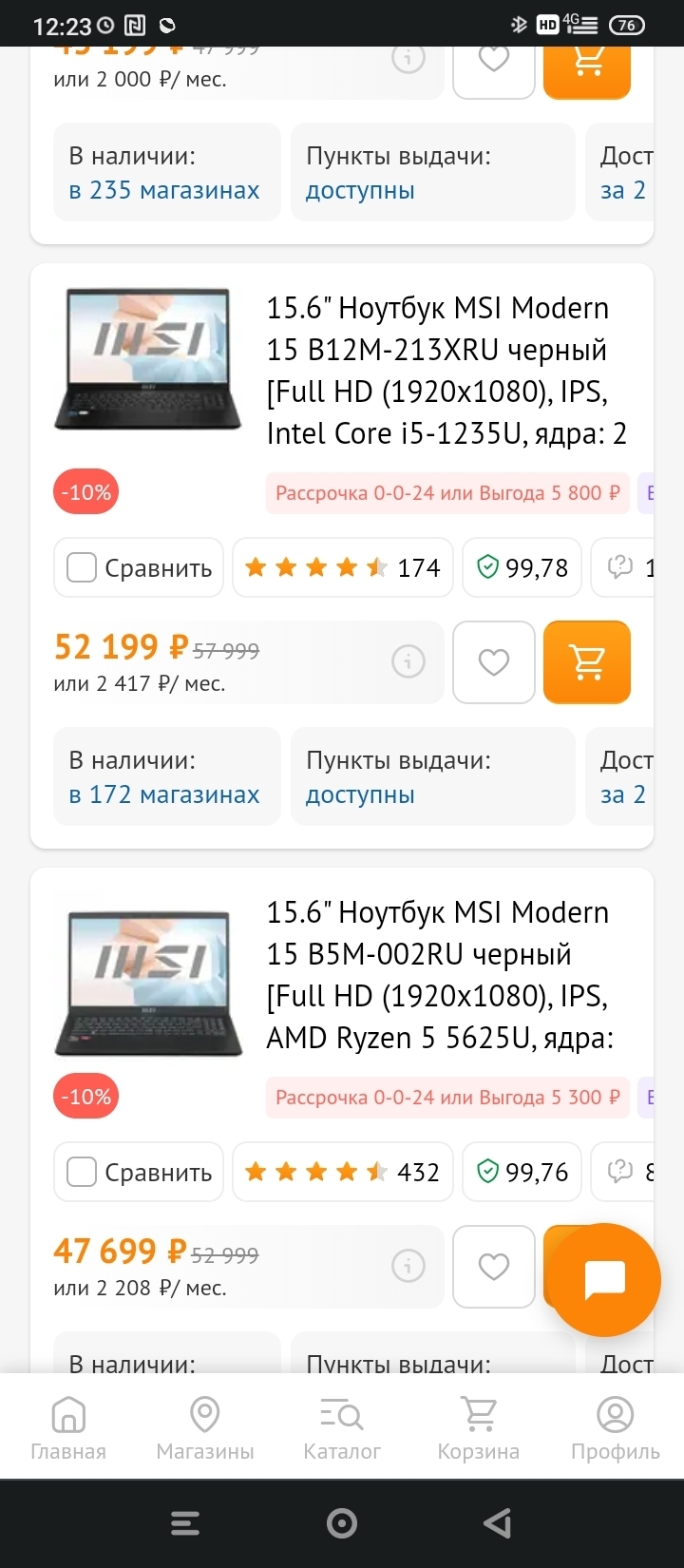
Task: Open в 172 магазинах availability link
Action: click(163, 794)
